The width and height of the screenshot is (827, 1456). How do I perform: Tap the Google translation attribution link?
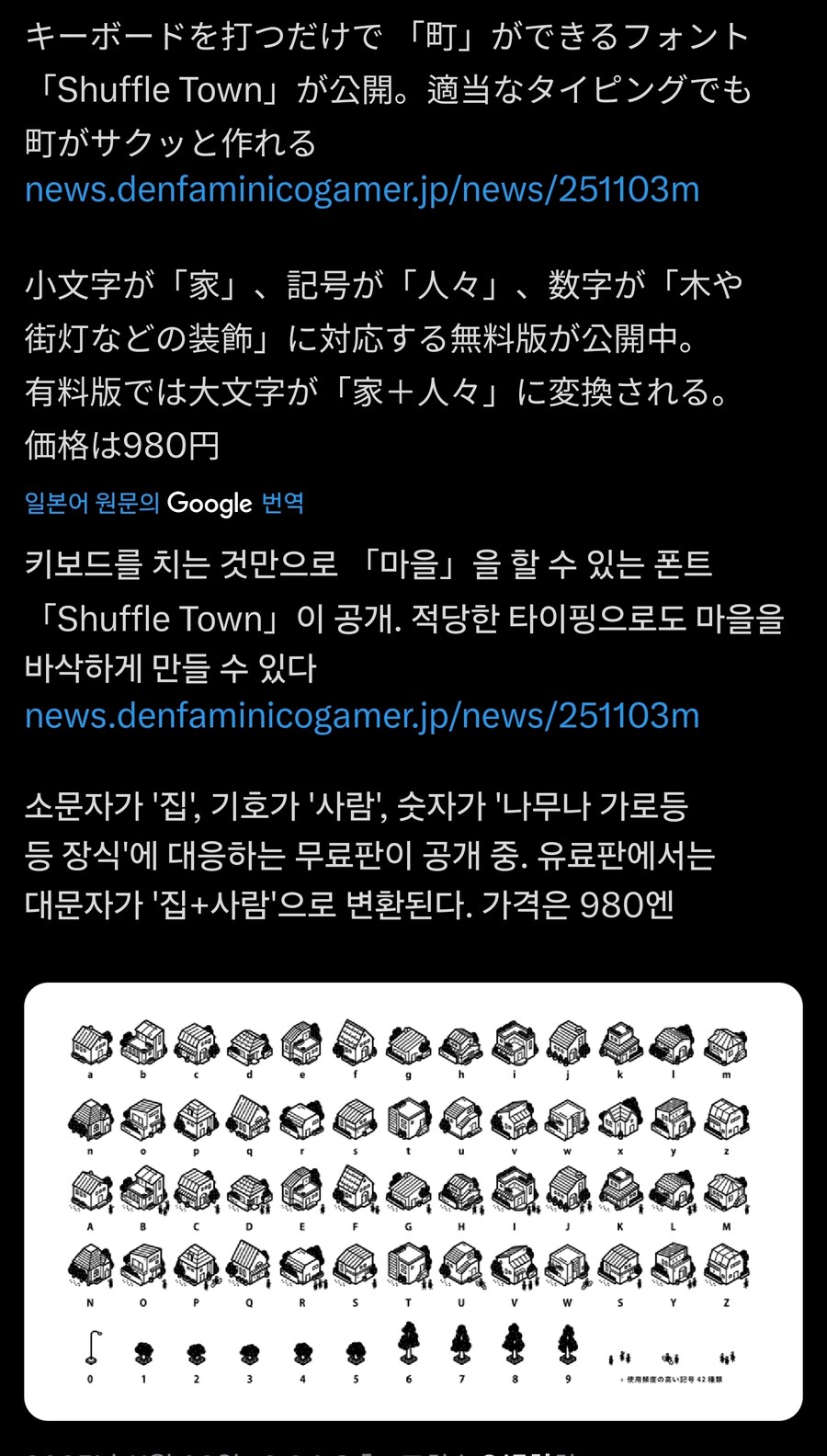pyautogui.click(x=164, y=503)
